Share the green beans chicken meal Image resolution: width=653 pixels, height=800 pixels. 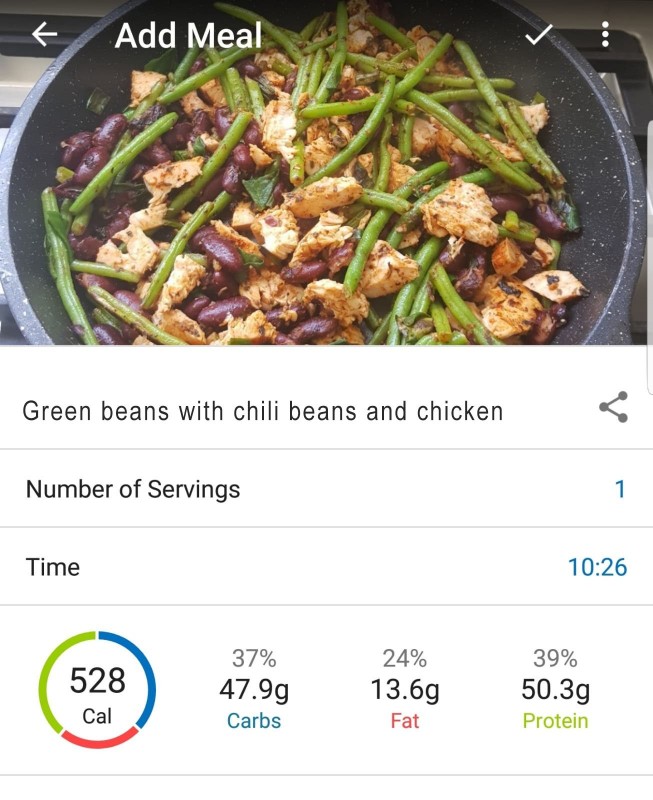coord(613,408)
